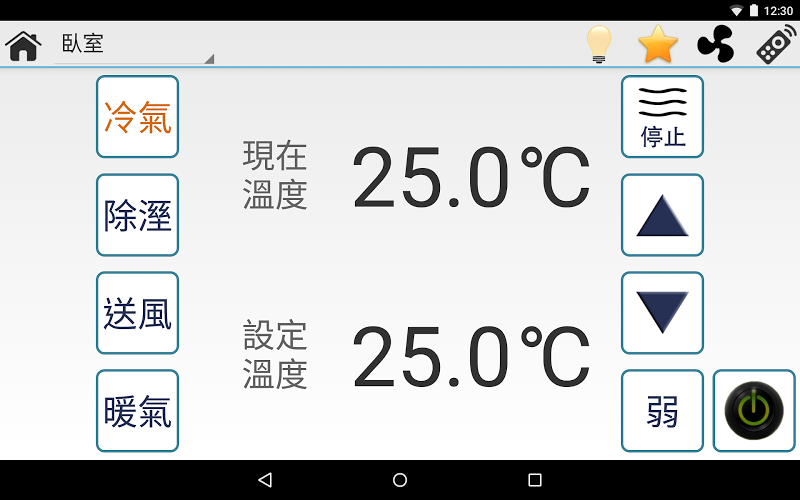
Task: Lower the set temperature
Action: (x=662, y=313)
